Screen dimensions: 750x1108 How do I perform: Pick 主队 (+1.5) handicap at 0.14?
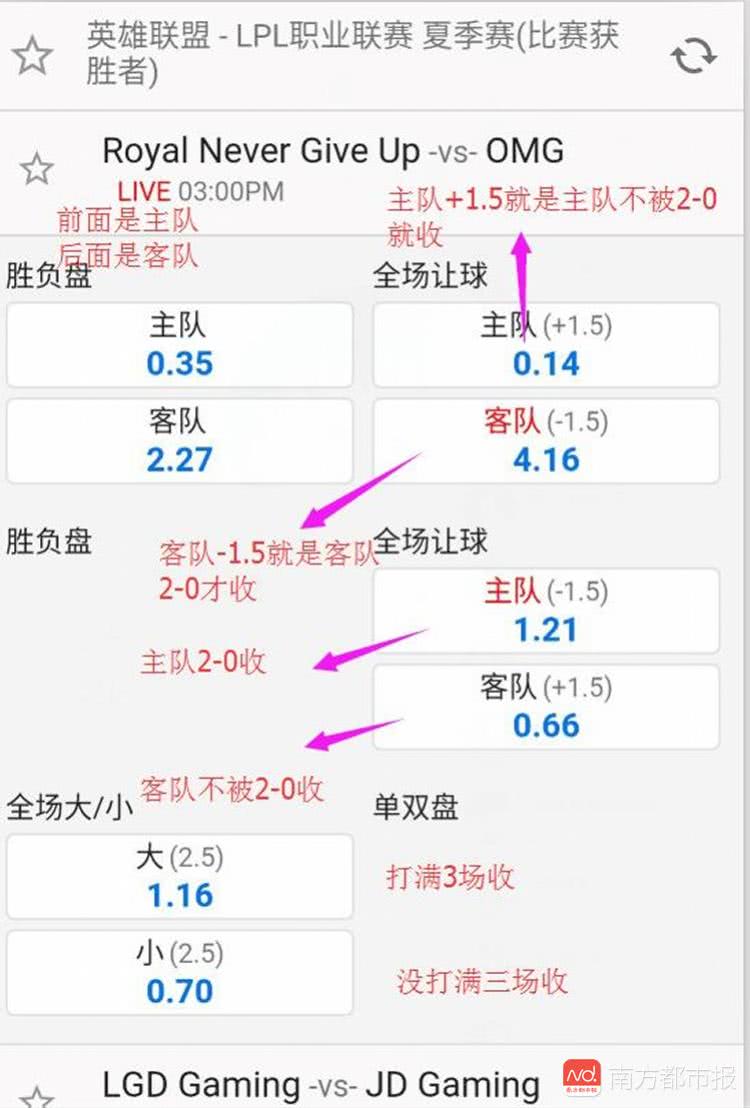(x=546, y=345)
